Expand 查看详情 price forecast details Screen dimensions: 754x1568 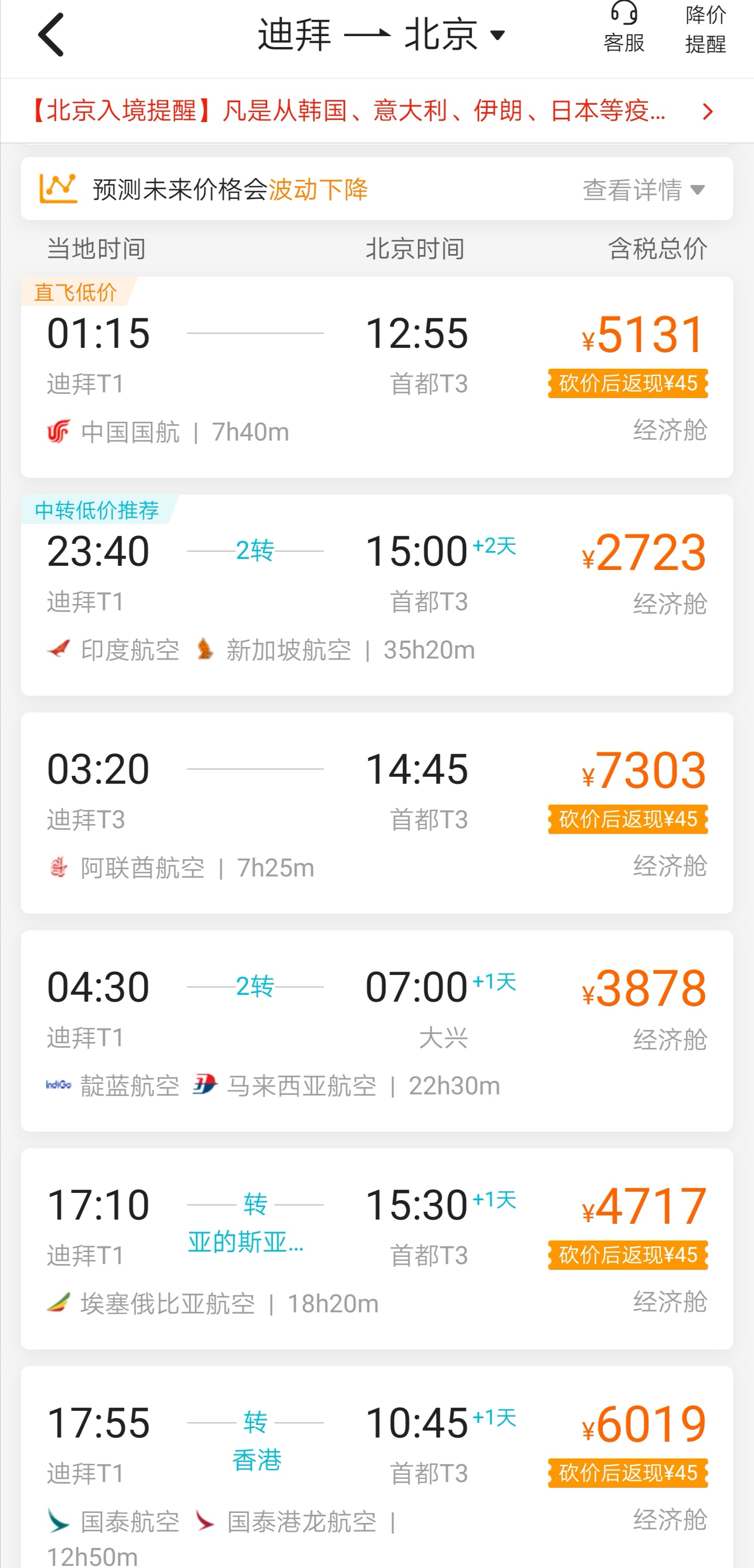(644, 190)
